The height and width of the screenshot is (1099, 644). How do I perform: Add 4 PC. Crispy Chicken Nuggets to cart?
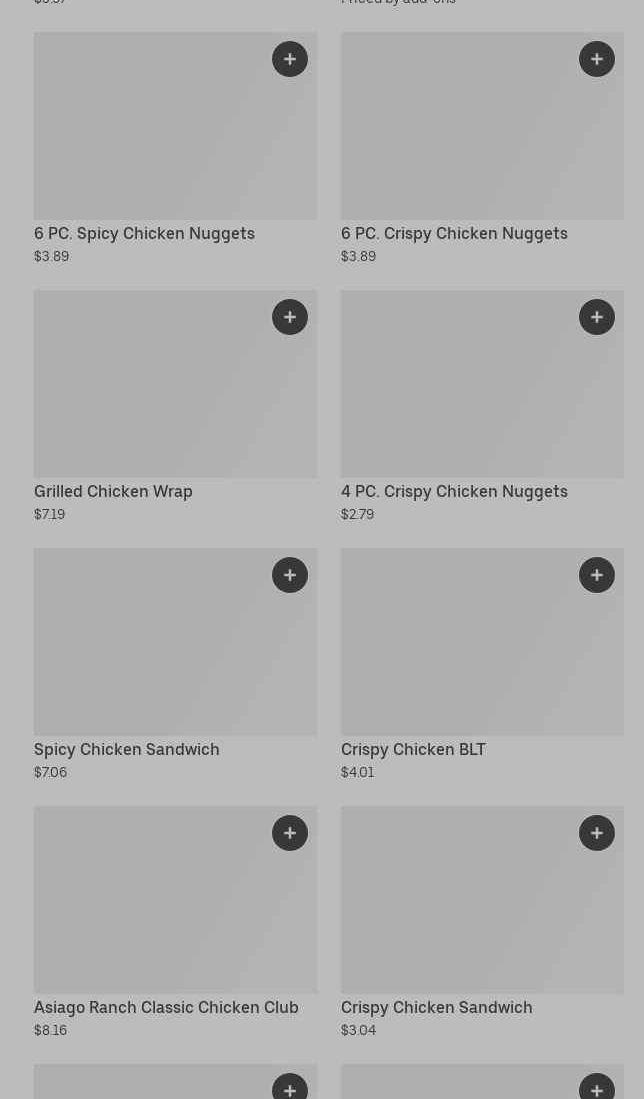(x=597, y=317)
